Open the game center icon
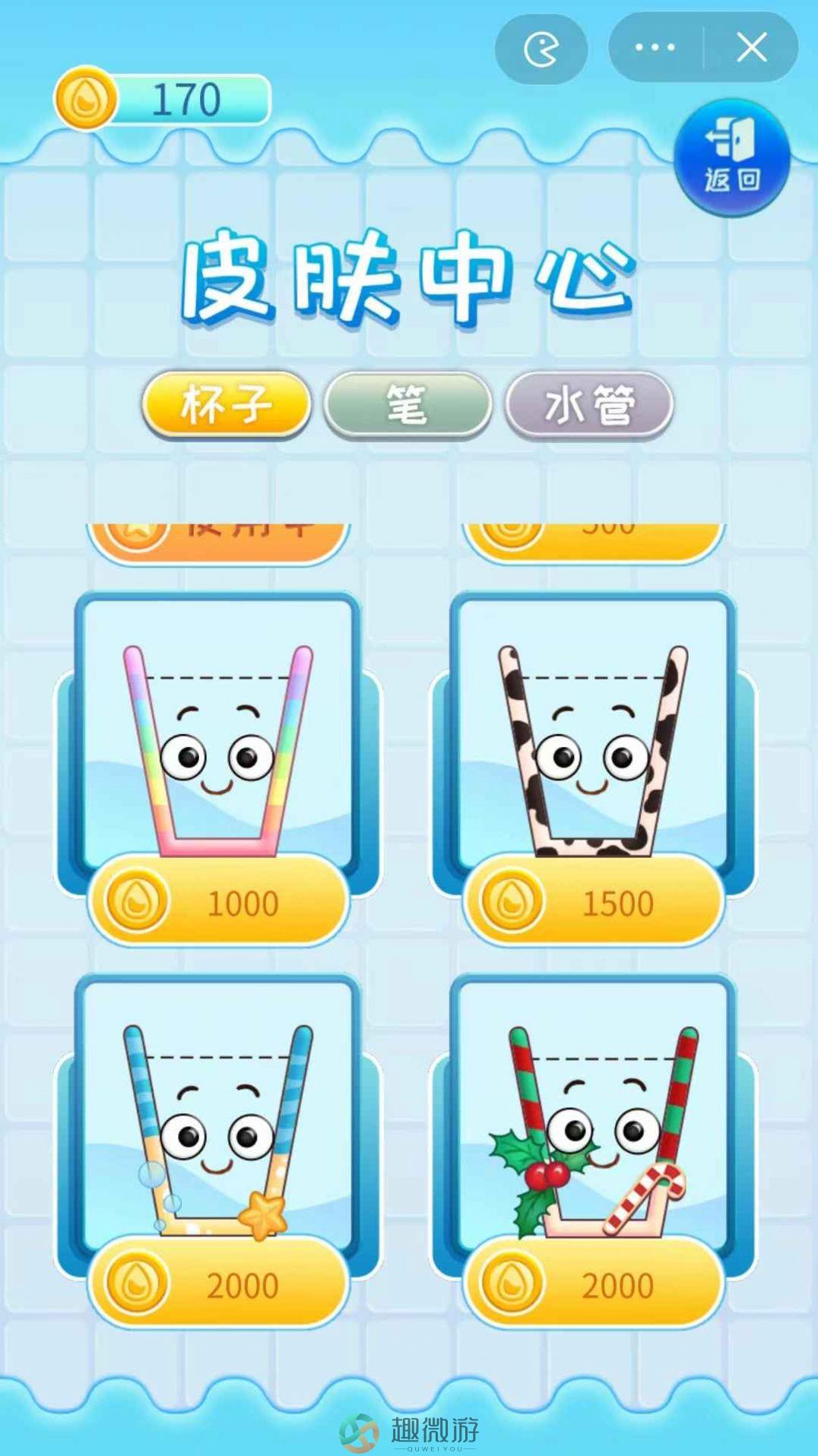818x1456 pixels. (x=541, y=49)
